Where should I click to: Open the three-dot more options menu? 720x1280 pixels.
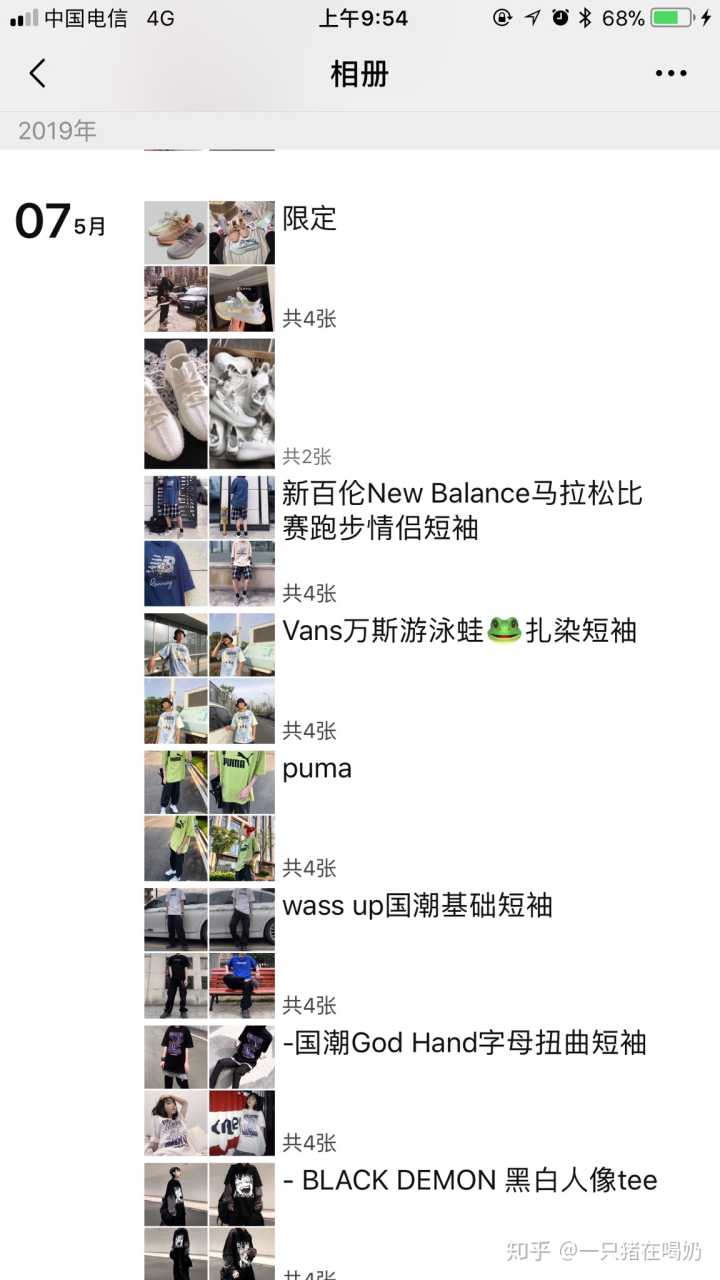(x=671, y=73)
